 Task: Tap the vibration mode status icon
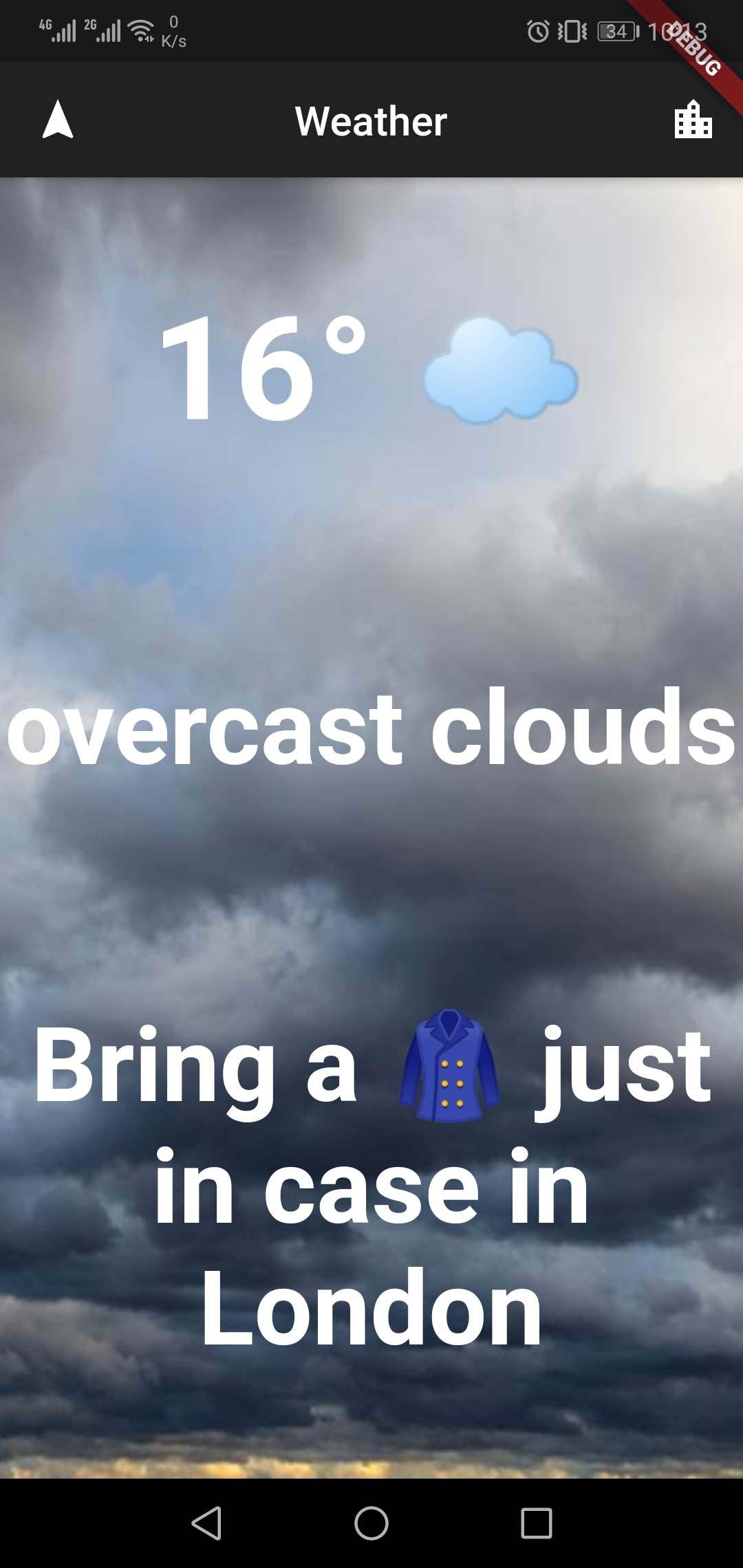(571, 30)
